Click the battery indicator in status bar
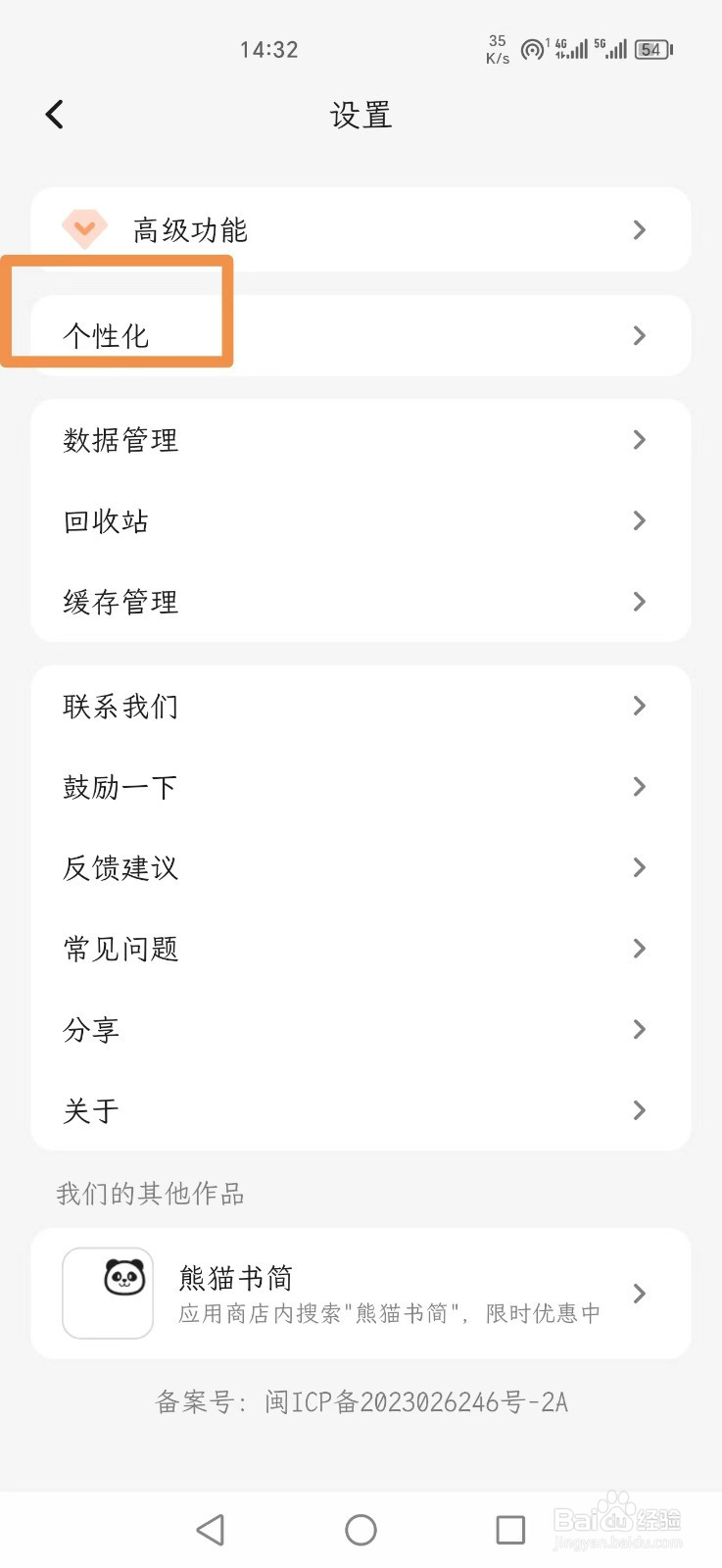The image size is (722, 1568). (650, 49)
